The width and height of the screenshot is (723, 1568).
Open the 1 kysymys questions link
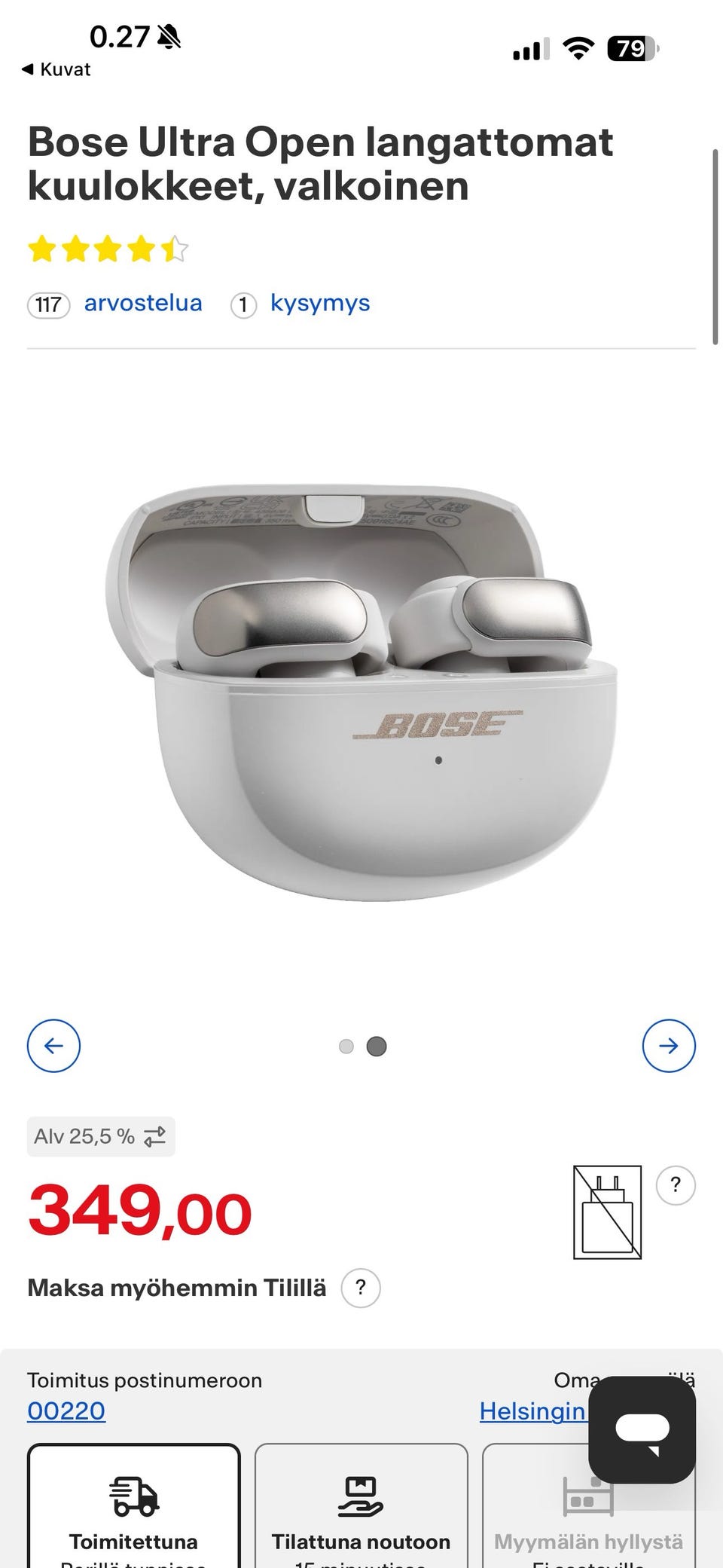pyautogui.click(x=300, y=304)
